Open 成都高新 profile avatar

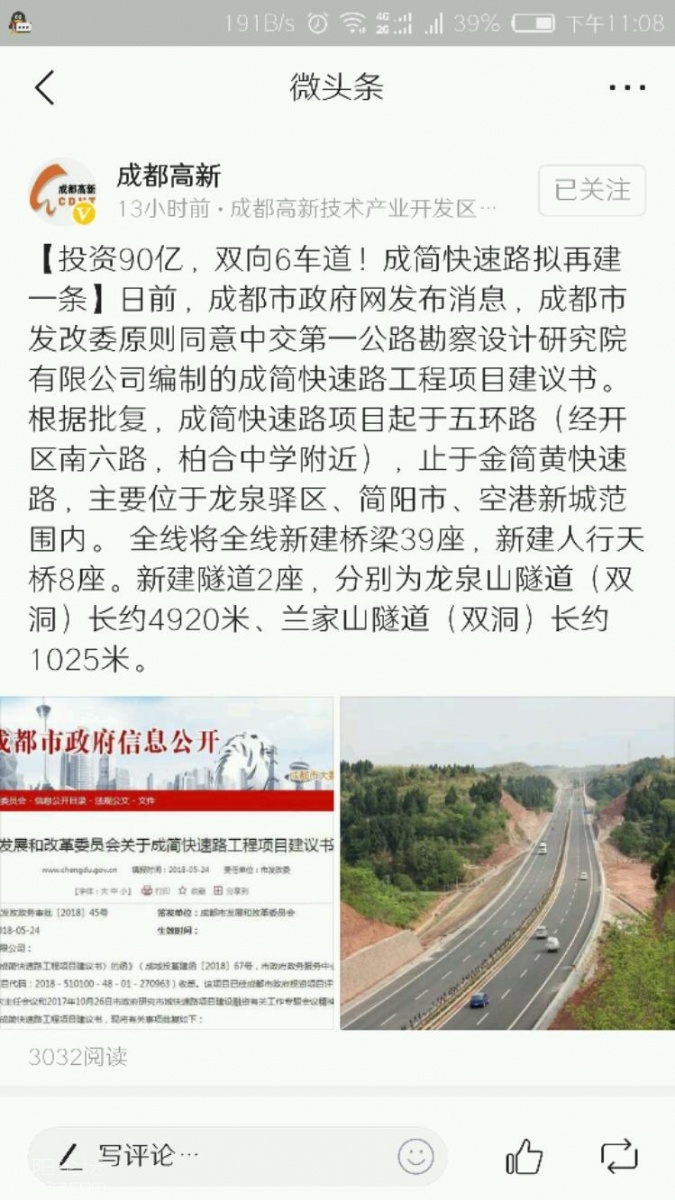(x=63, y=192)
